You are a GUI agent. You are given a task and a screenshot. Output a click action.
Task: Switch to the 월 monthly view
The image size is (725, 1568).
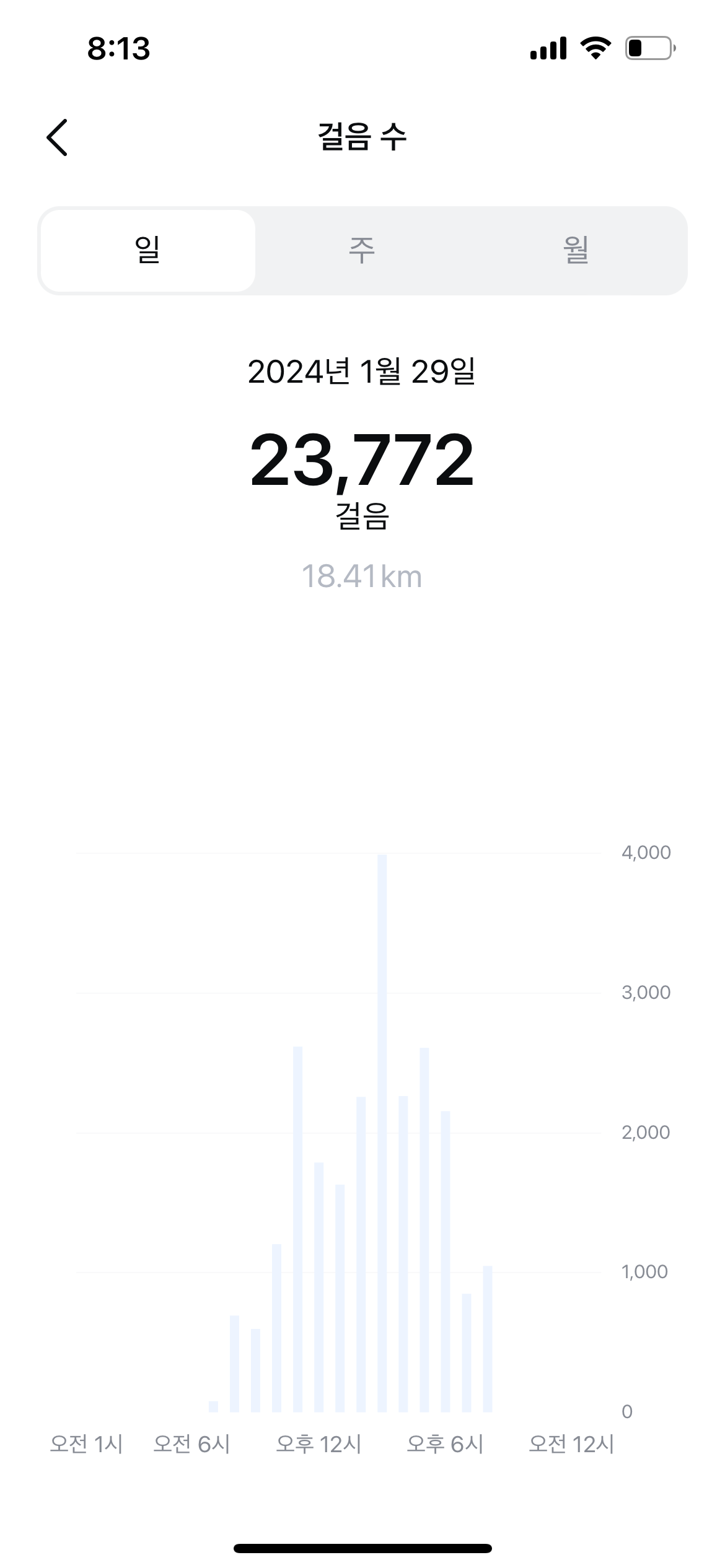576,250
